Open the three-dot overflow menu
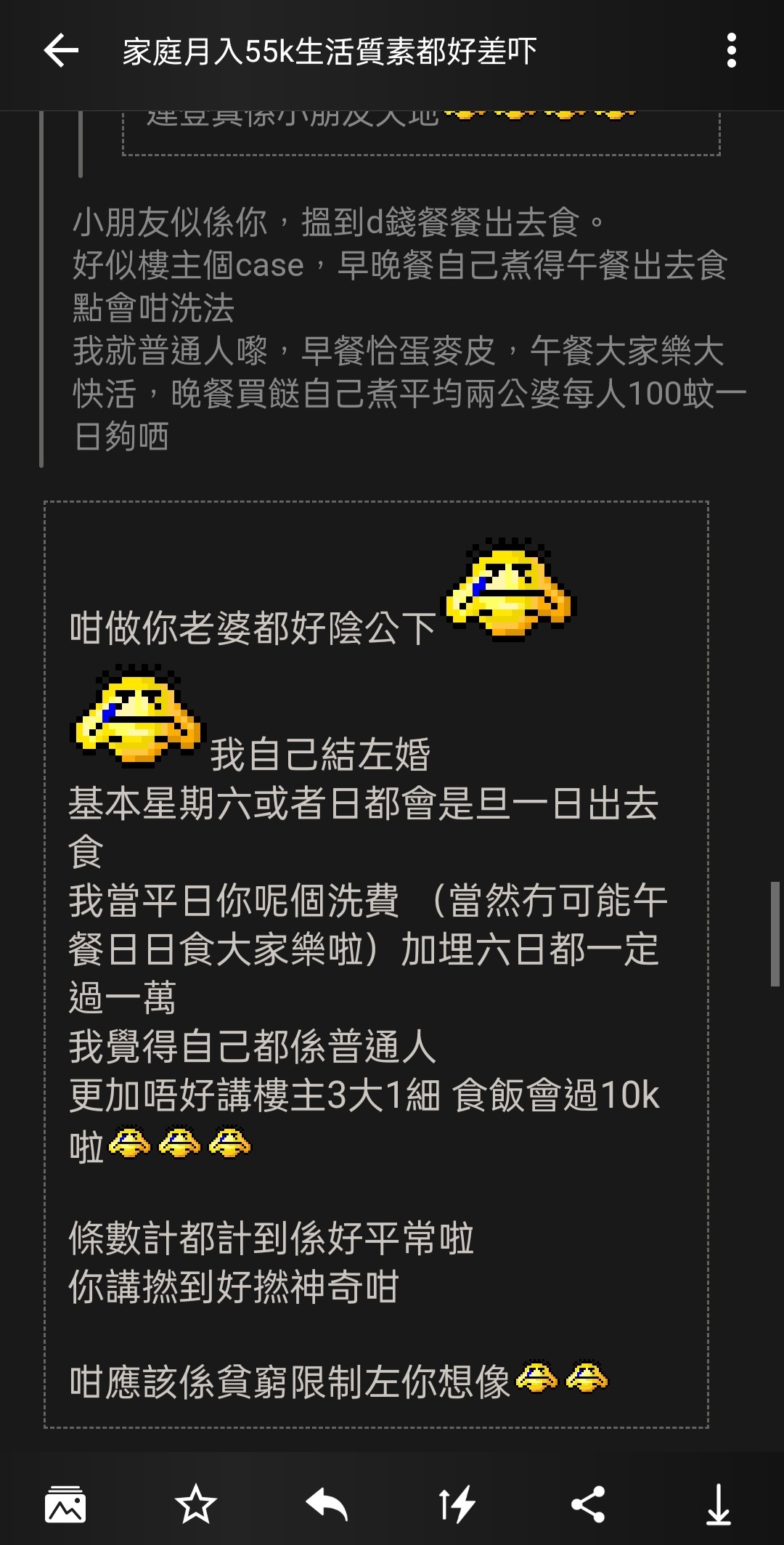784x1545 pixels. (732, 51)
